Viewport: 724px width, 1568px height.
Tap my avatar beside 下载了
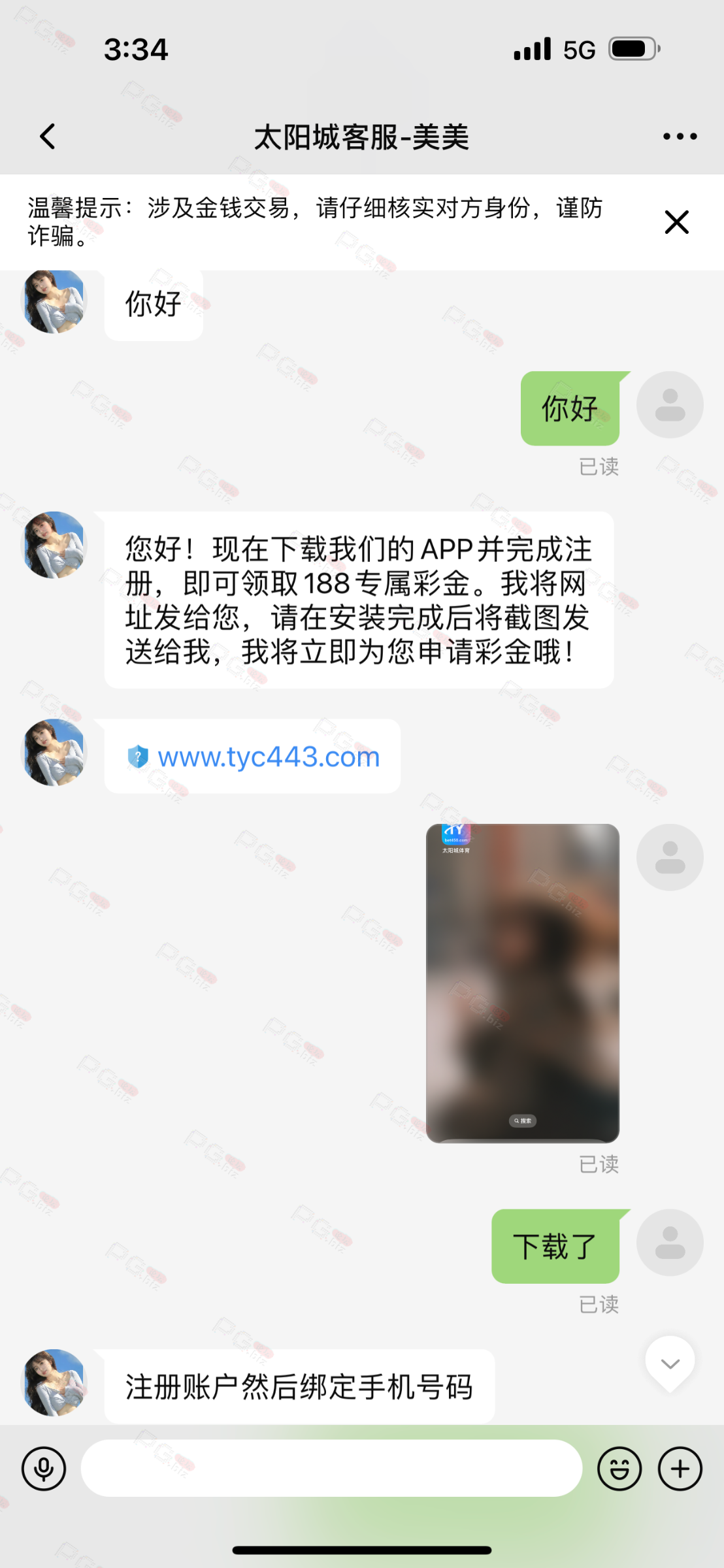tap(670, 1242)
